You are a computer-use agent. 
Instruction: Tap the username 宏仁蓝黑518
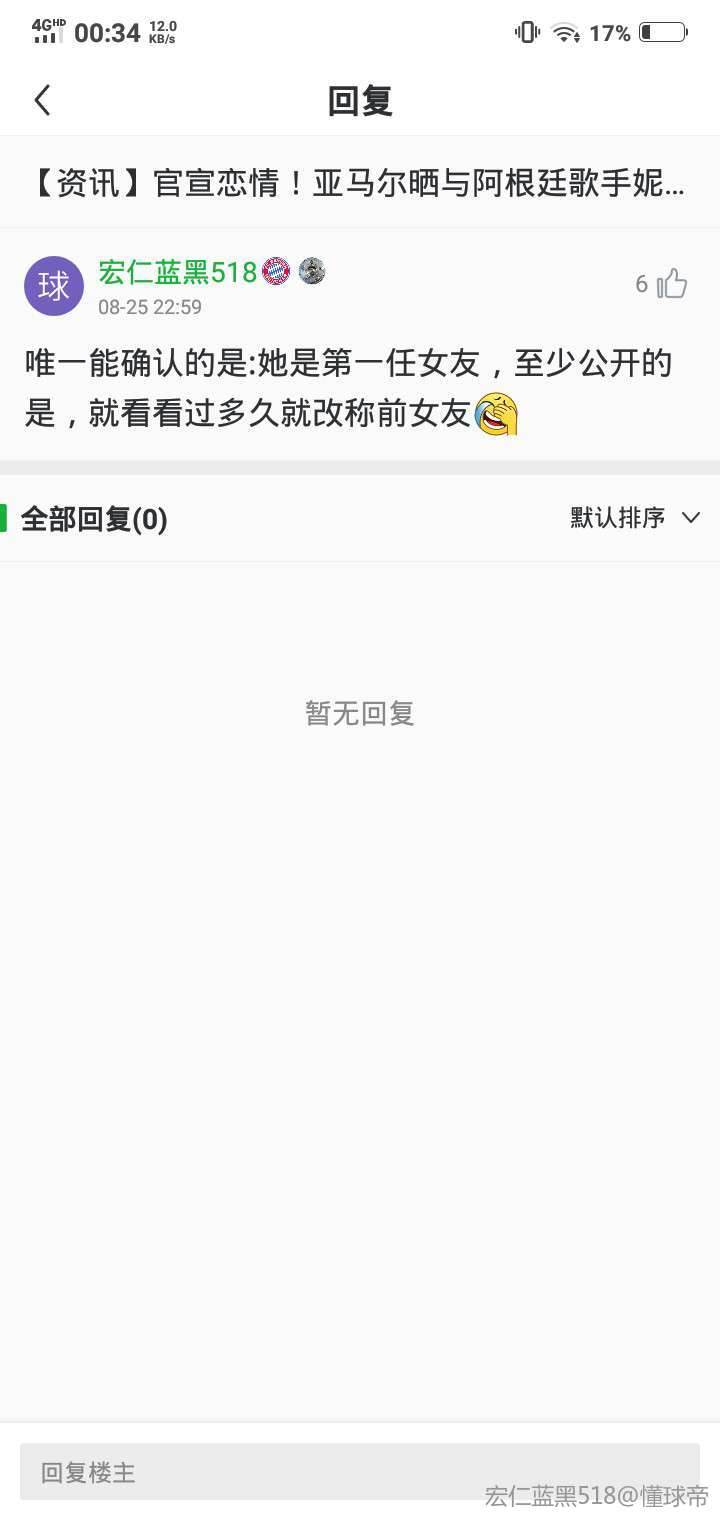click(x=177, y=272)
